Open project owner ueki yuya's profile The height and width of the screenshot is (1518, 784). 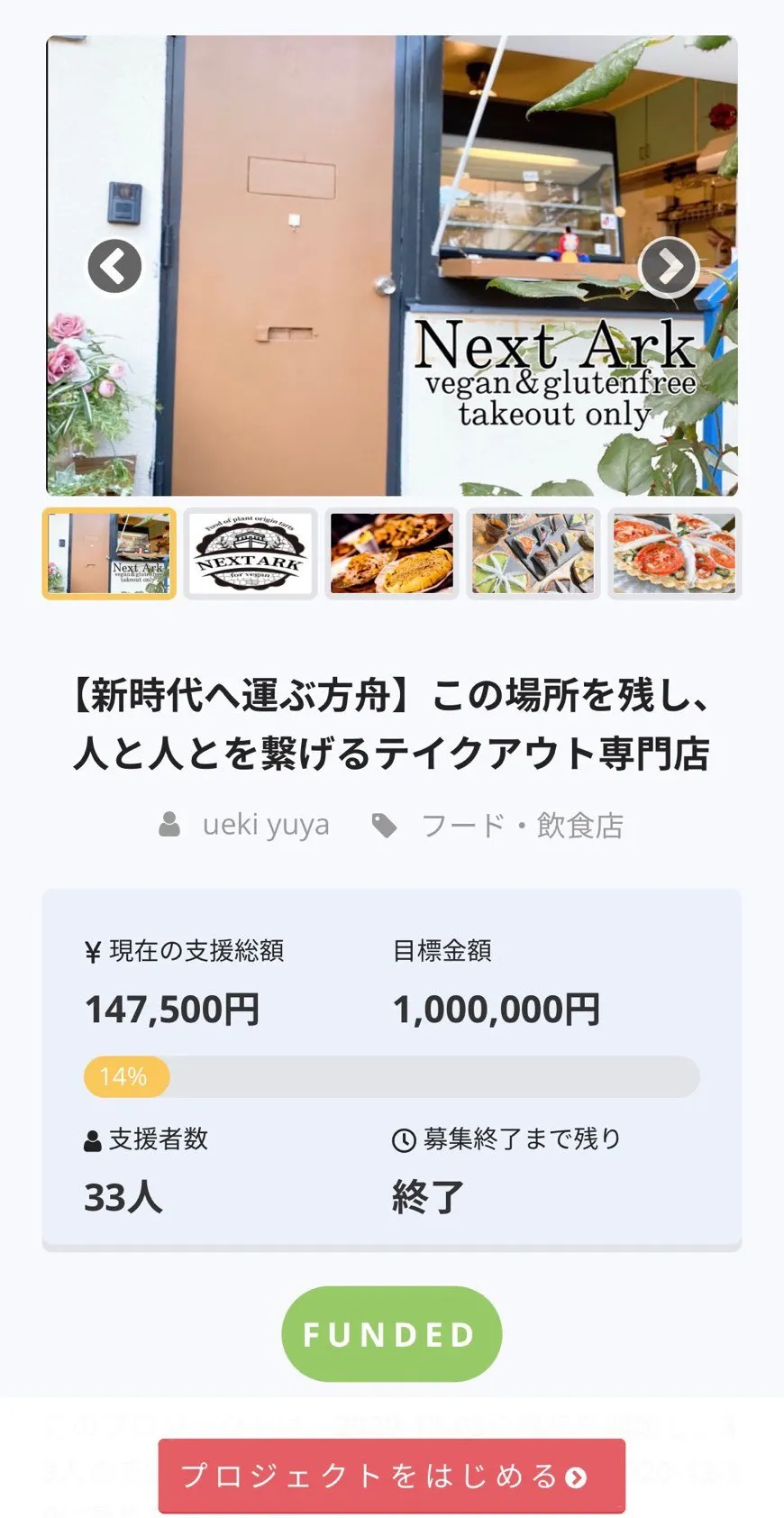click(x=265, y=825)
